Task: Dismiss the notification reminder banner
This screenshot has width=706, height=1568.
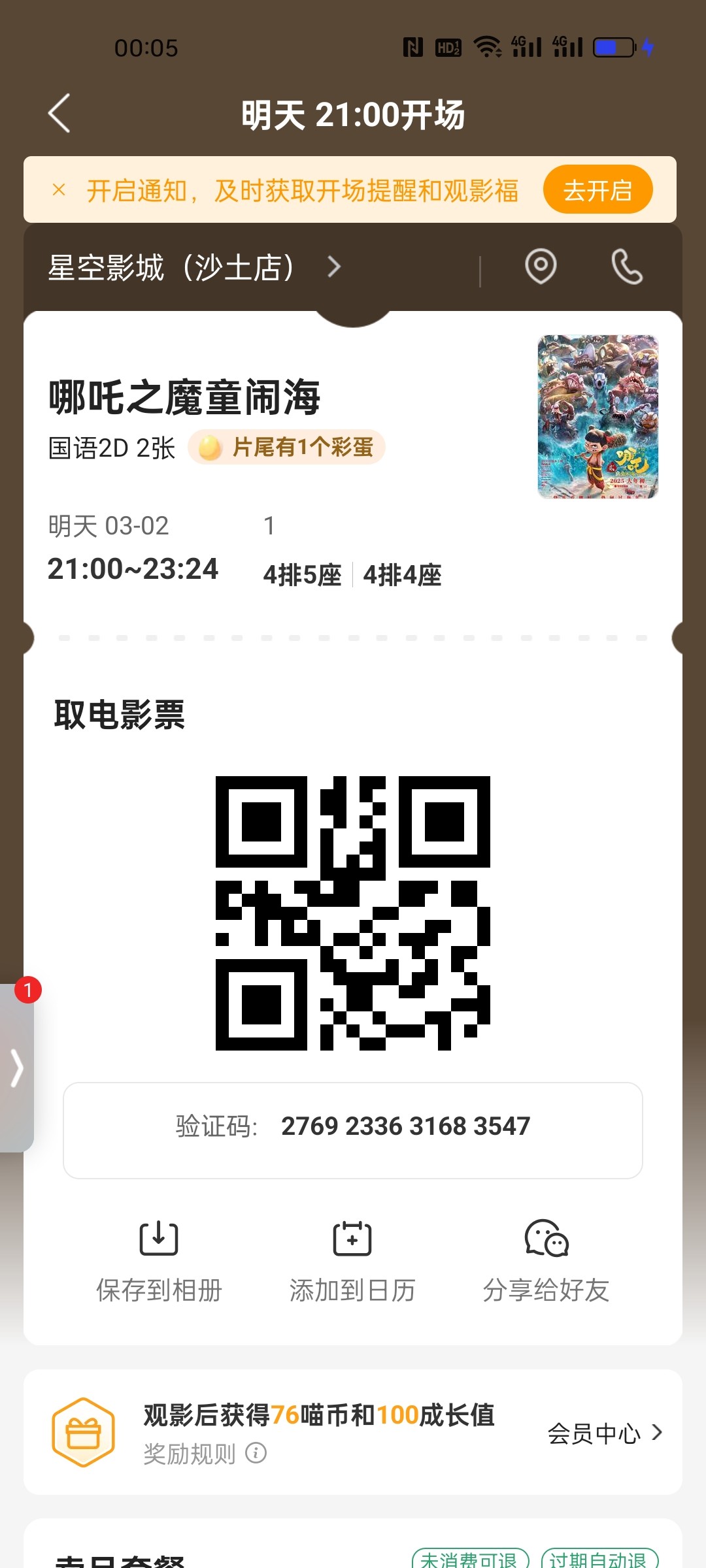Action: point(59,190)
